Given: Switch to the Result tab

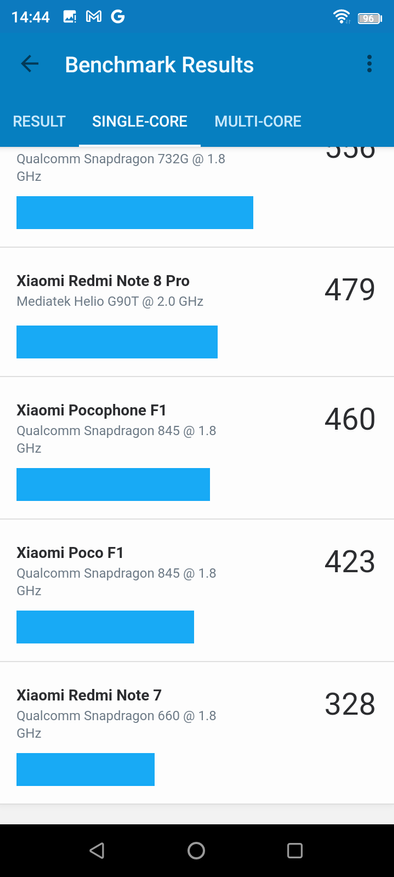Looking at the screenshot, I should (x=39, y=121).
